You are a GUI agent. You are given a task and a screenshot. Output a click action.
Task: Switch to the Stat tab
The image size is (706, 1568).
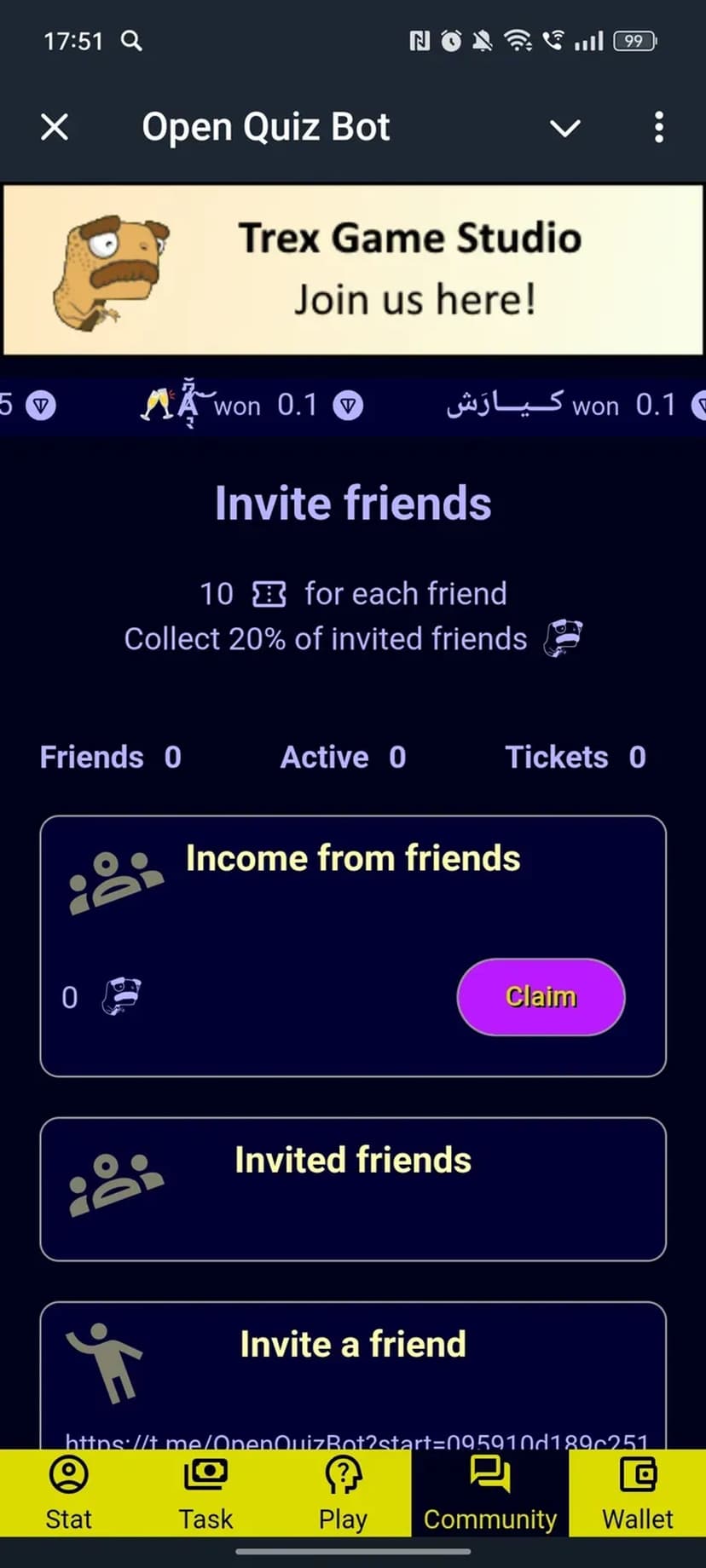click(68, 1493)
